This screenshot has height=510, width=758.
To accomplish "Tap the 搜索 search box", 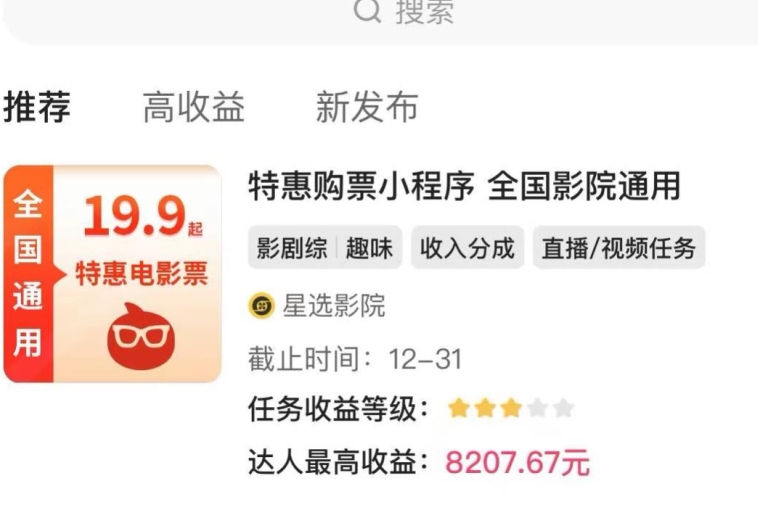I will [x=400, y=14].
